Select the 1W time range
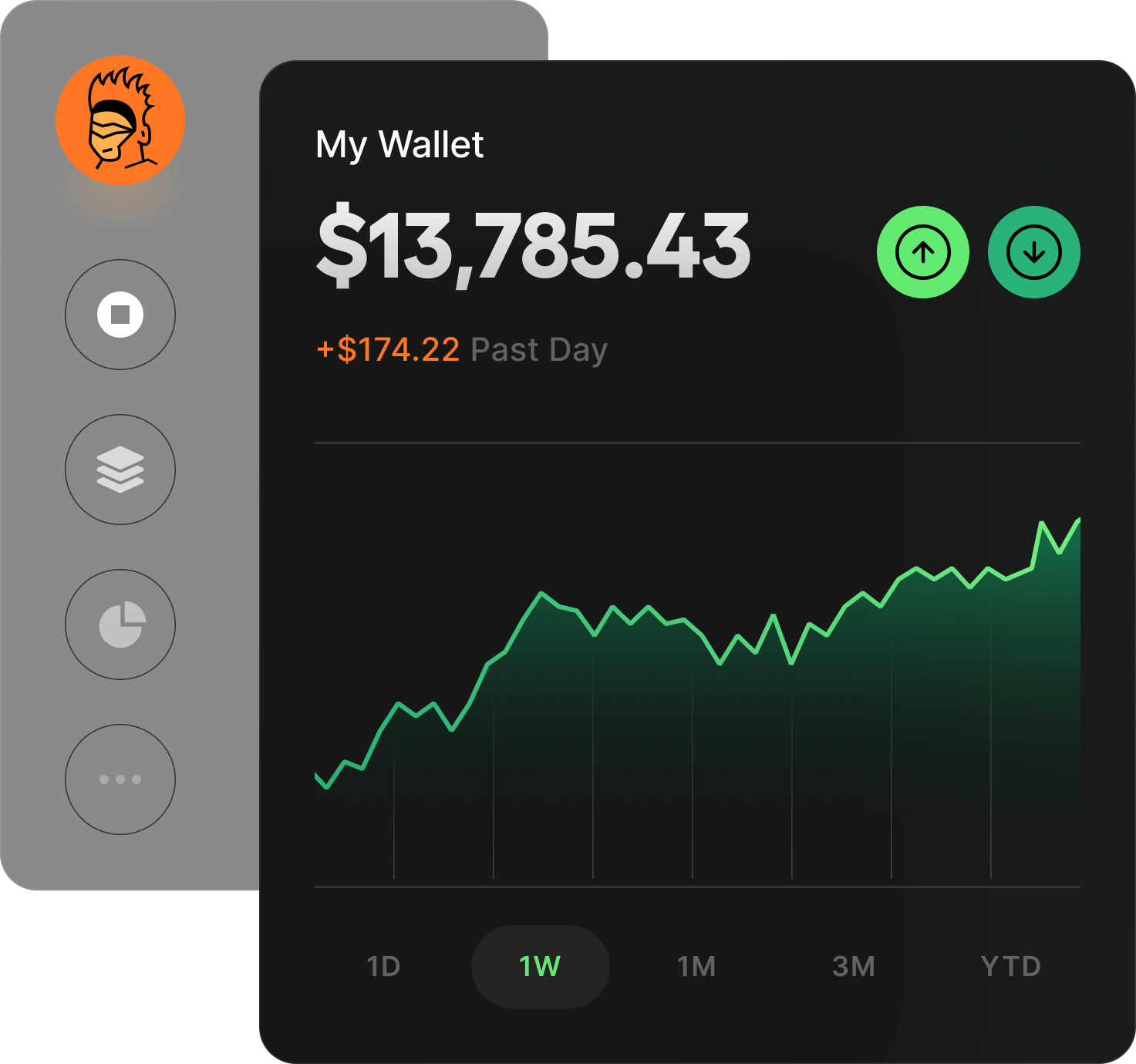 pyautogui.click(x=540, y=966)
